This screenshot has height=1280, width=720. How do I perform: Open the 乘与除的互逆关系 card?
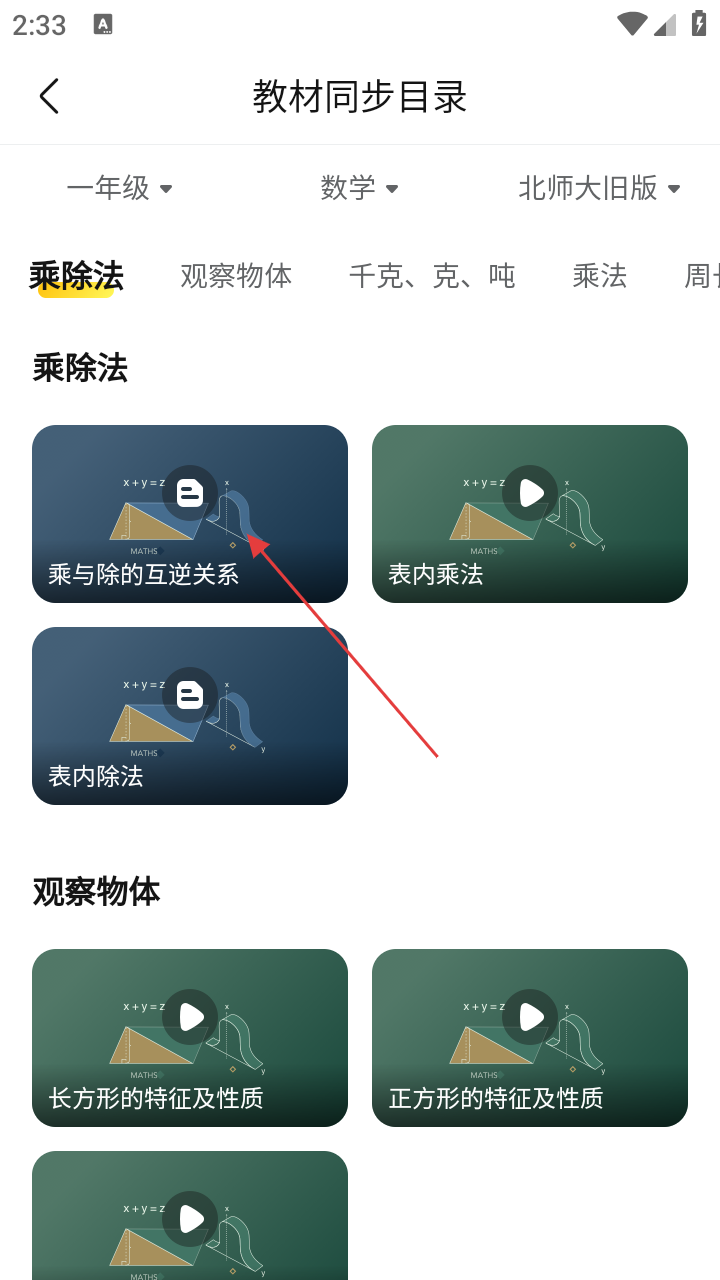190,514
